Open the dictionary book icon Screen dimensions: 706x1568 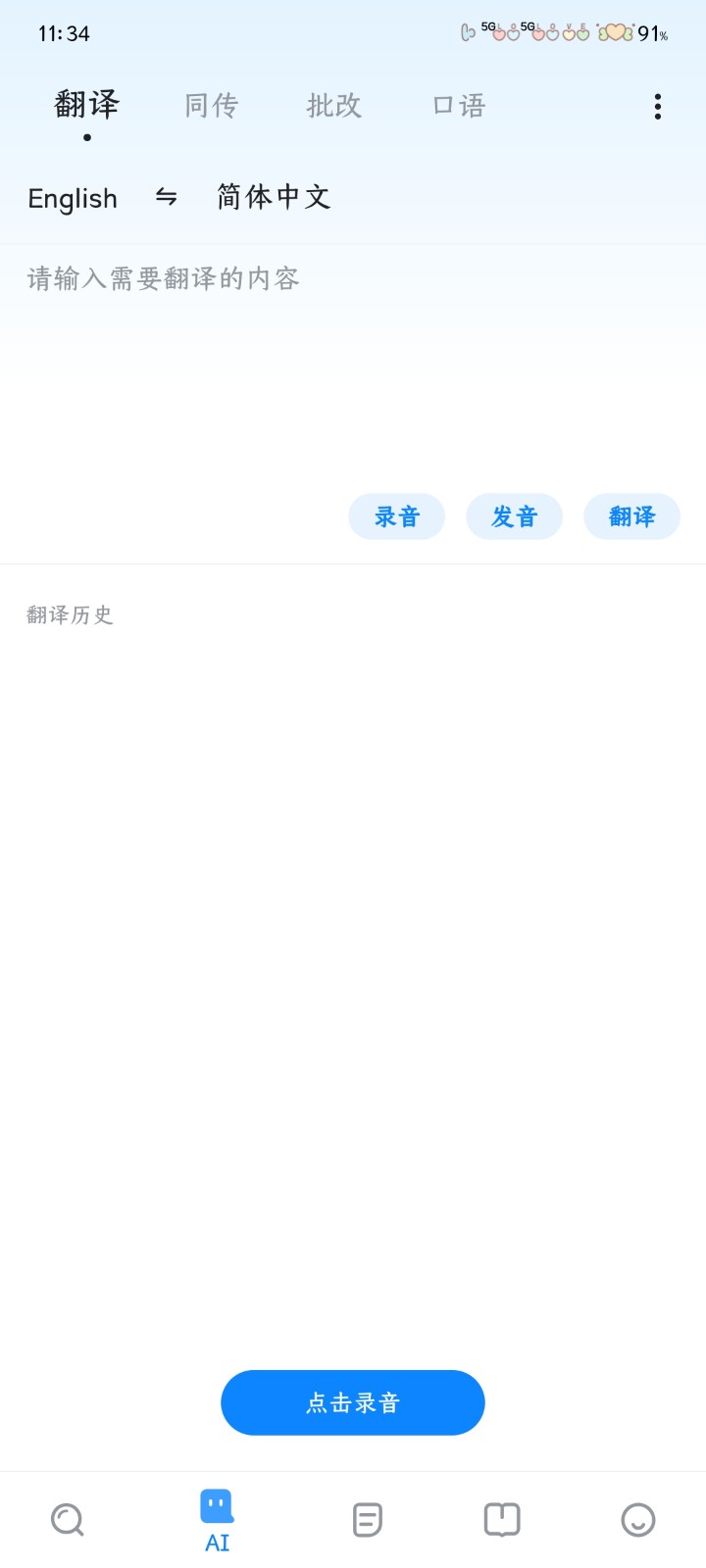502,1519
